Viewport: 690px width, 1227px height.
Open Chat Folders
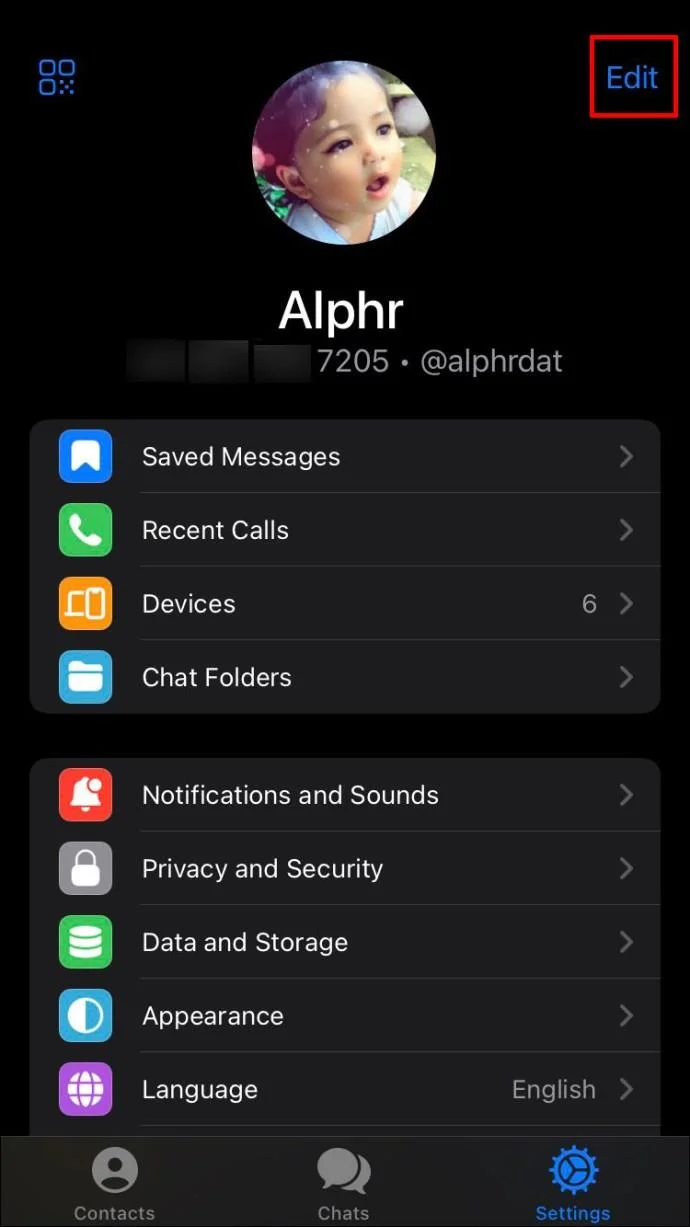click(344, 677)
